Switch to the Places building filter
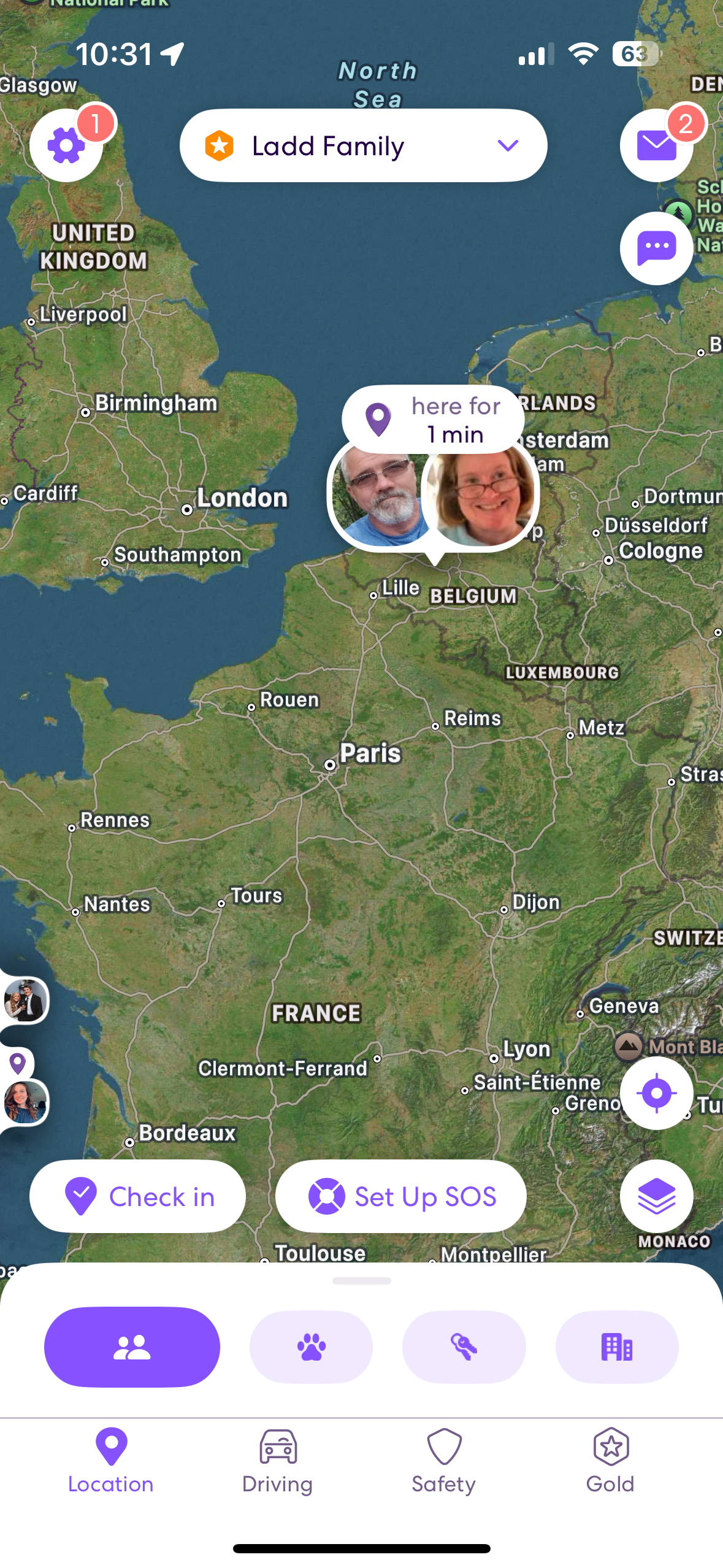The width and height of the screenshot is (723, 1568). point(616,1347)
